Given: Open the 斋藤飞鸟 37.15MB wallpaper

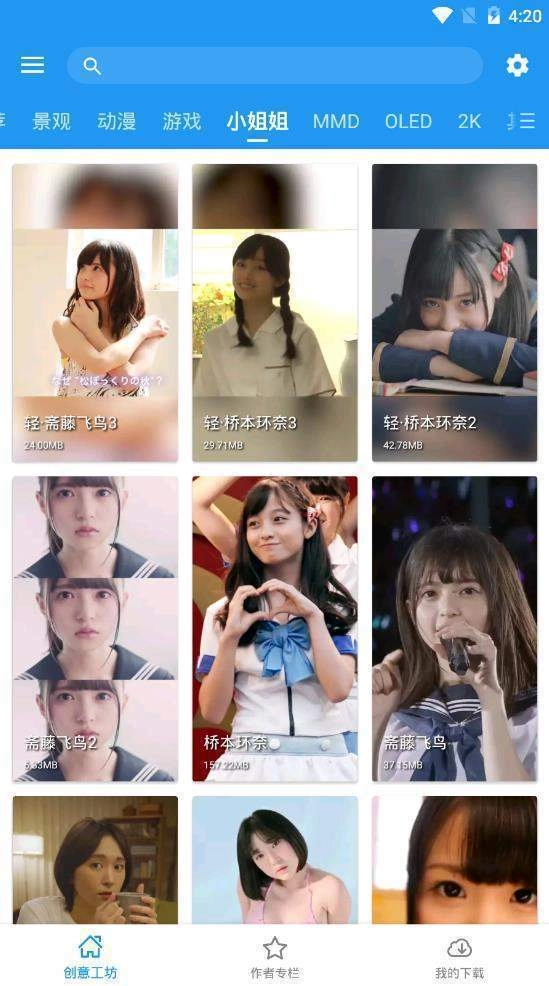Looking at the screenshot, I should [455, 629].
